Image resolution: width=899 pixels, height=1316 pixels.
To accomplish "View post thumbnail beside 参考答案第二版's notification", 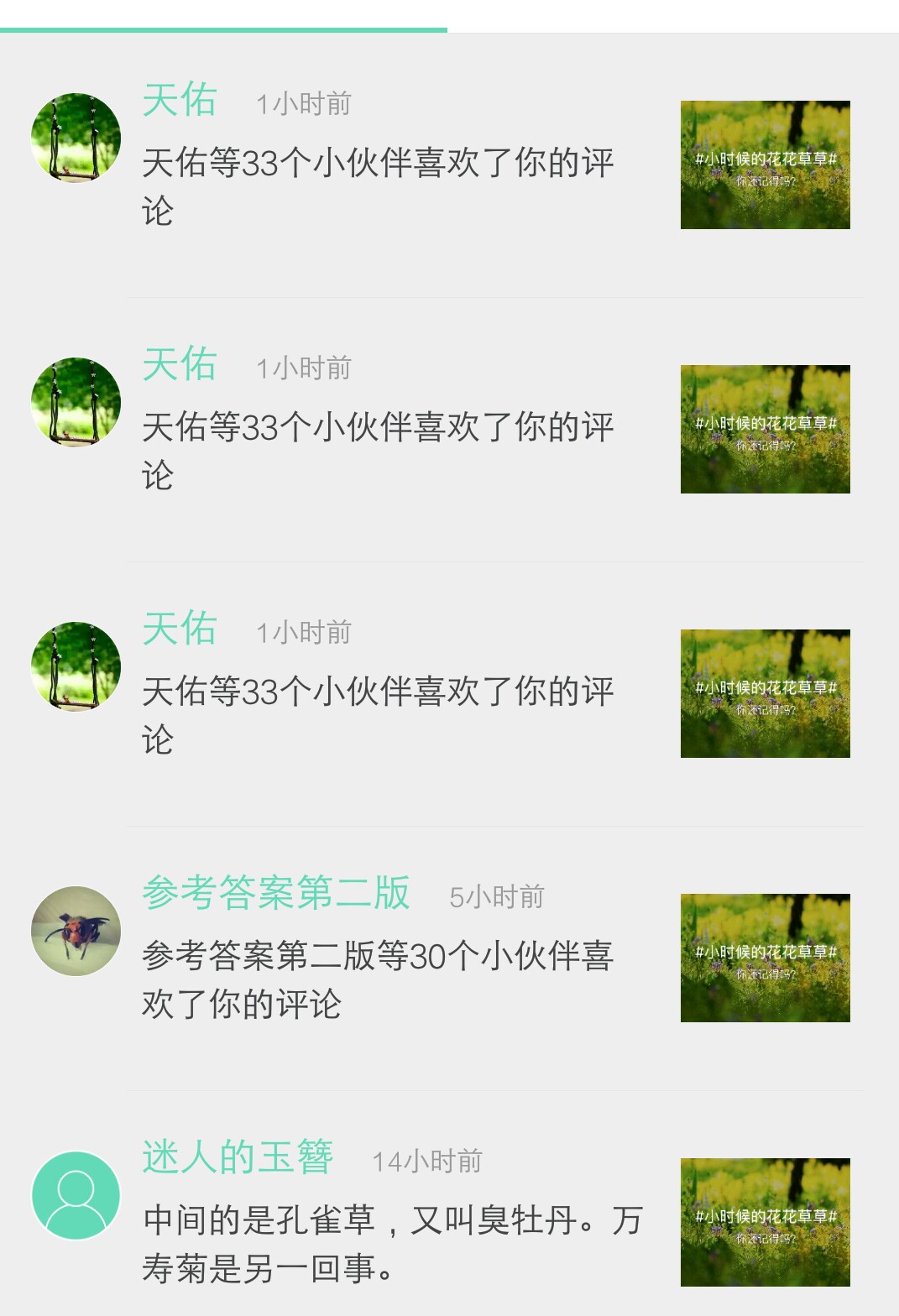I will click(765, 958).
